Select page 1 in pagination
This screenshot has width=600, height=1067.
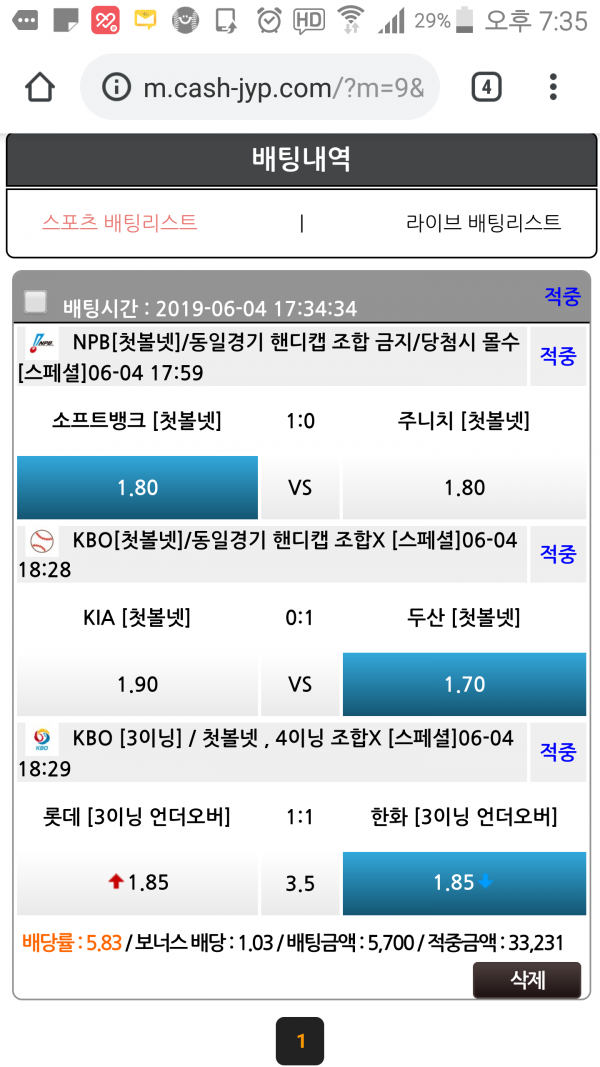pyautogui.click(x=300, y=1041)
